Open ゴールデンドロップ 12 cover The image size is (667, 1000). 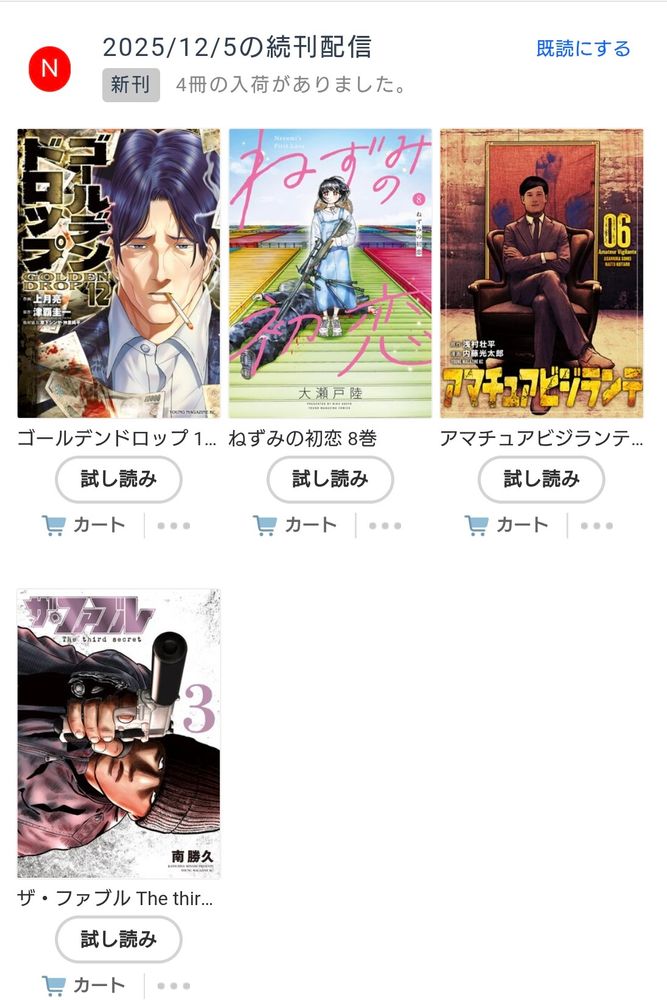coord(119,273)
